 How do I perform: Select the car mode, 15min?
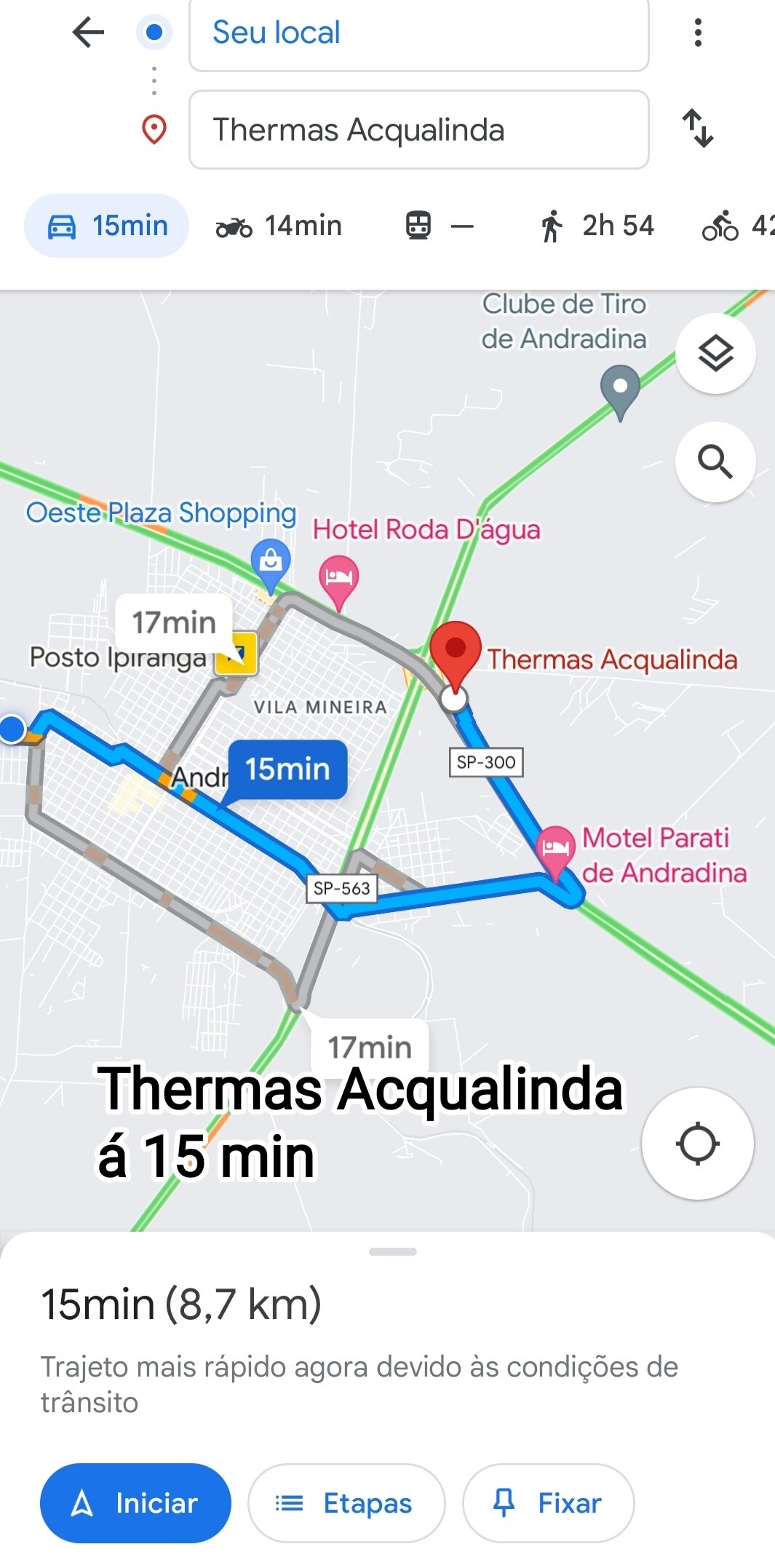107,226
